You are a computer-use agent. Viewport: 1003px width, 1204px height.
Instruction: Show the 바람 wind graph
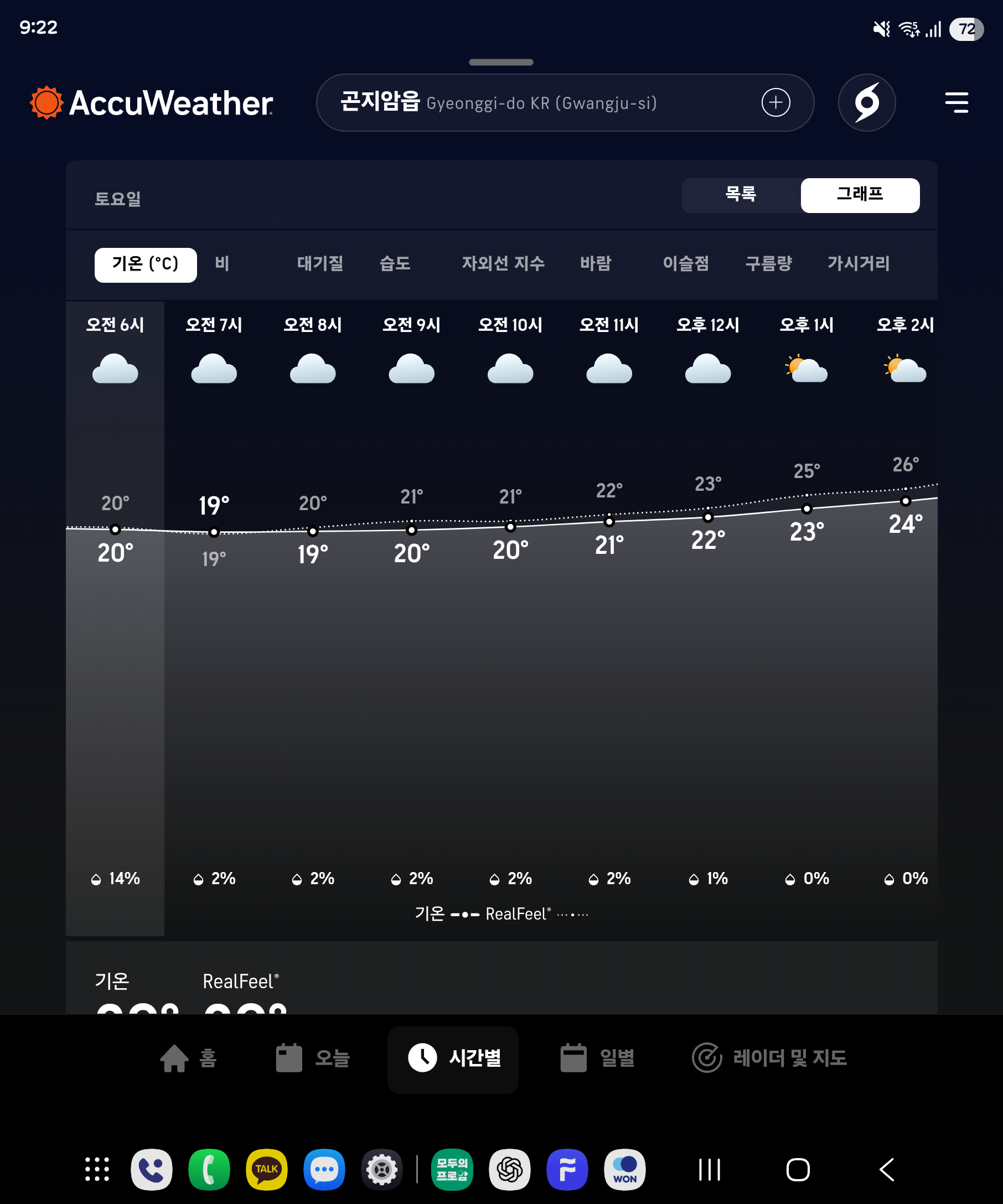click(x=595, y=264)
